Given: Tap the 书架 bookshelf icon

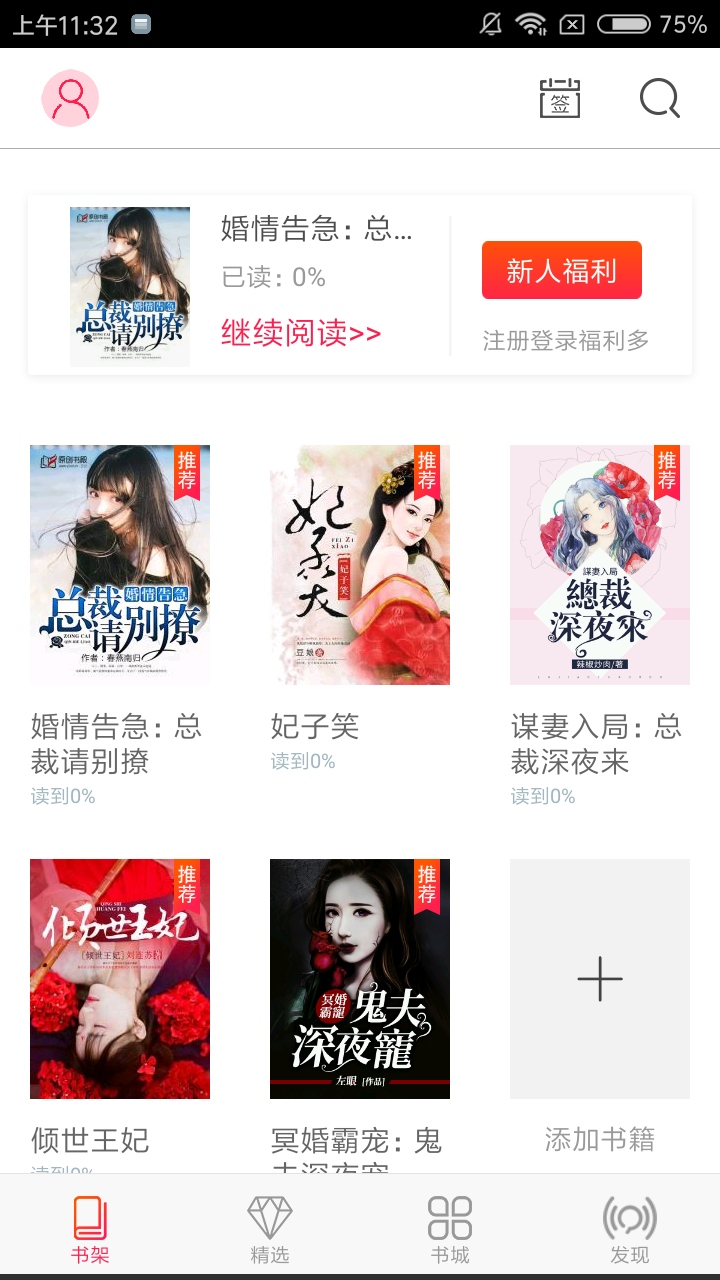Looking at the screenshot, I should coord(90,1219).
